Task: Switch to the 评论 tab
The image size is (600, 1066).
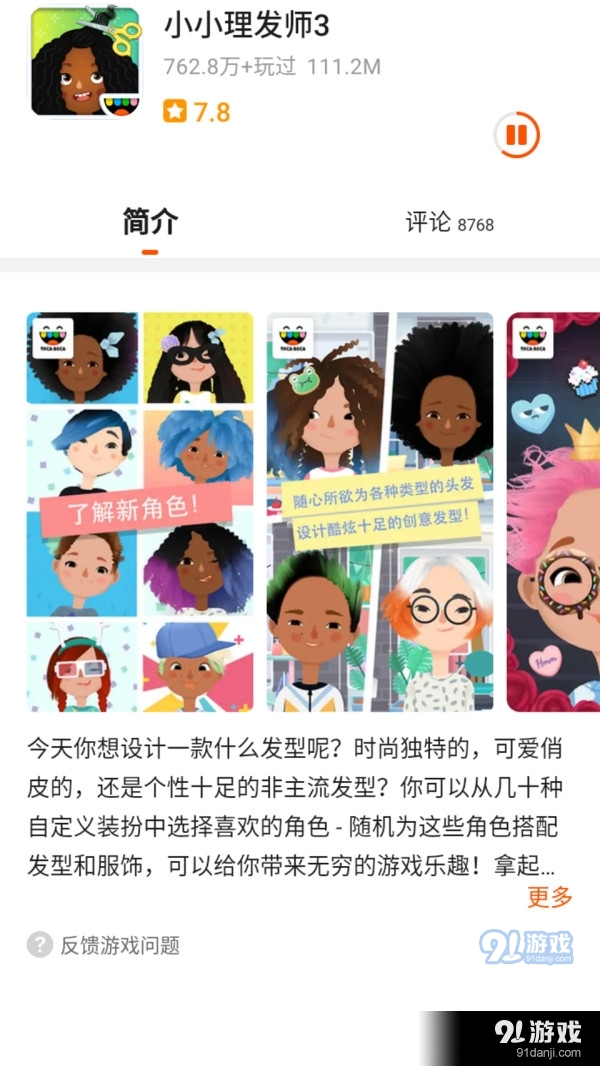Action: coord(449,223)
